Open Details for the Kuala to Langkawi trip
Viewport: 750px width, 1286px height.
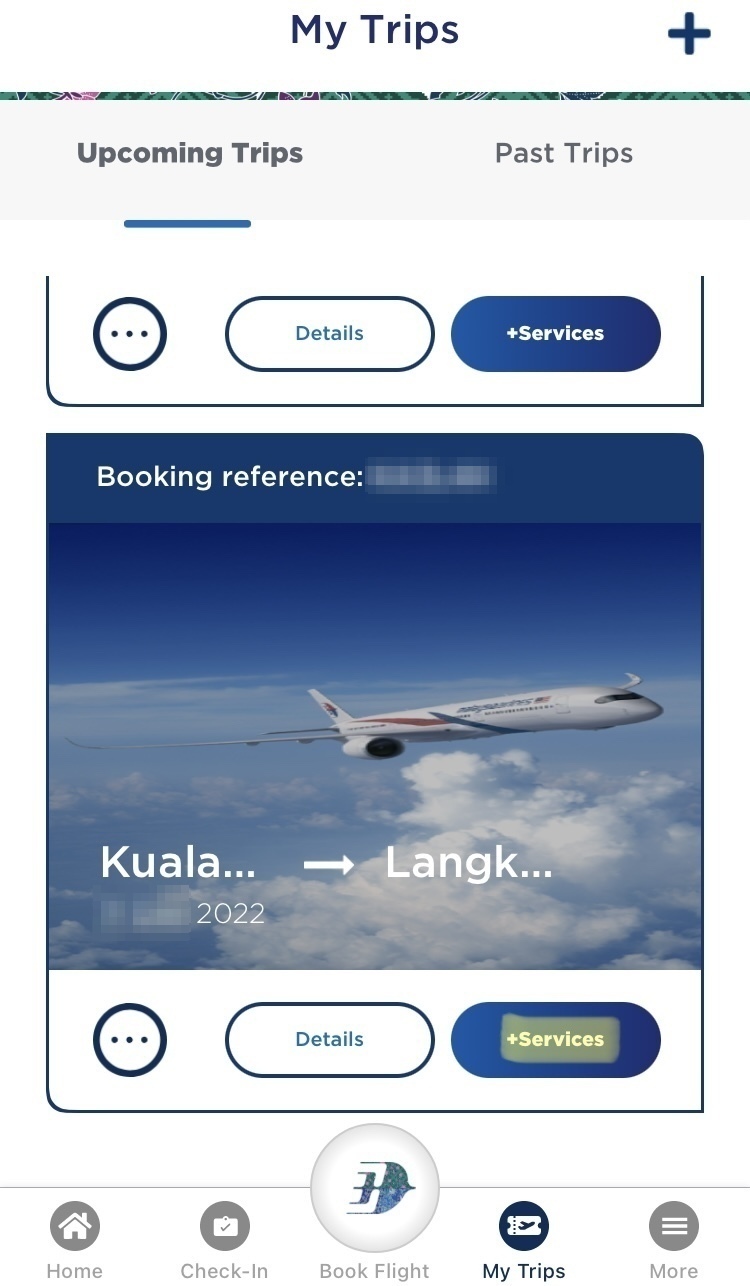[x=330, y=1040]
